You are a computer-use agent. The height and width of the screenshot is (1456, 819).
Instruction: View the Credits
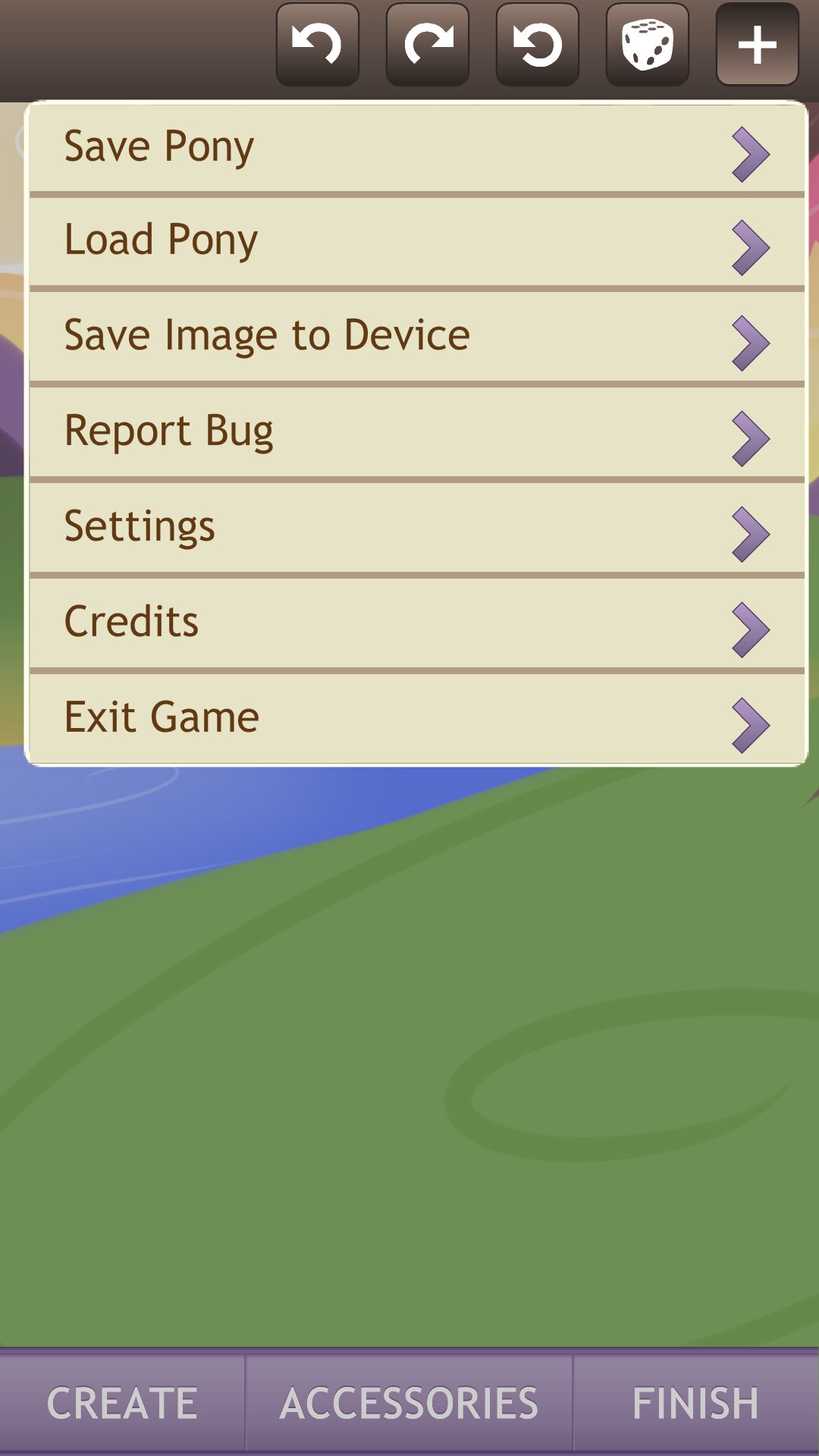coord(417,624)
